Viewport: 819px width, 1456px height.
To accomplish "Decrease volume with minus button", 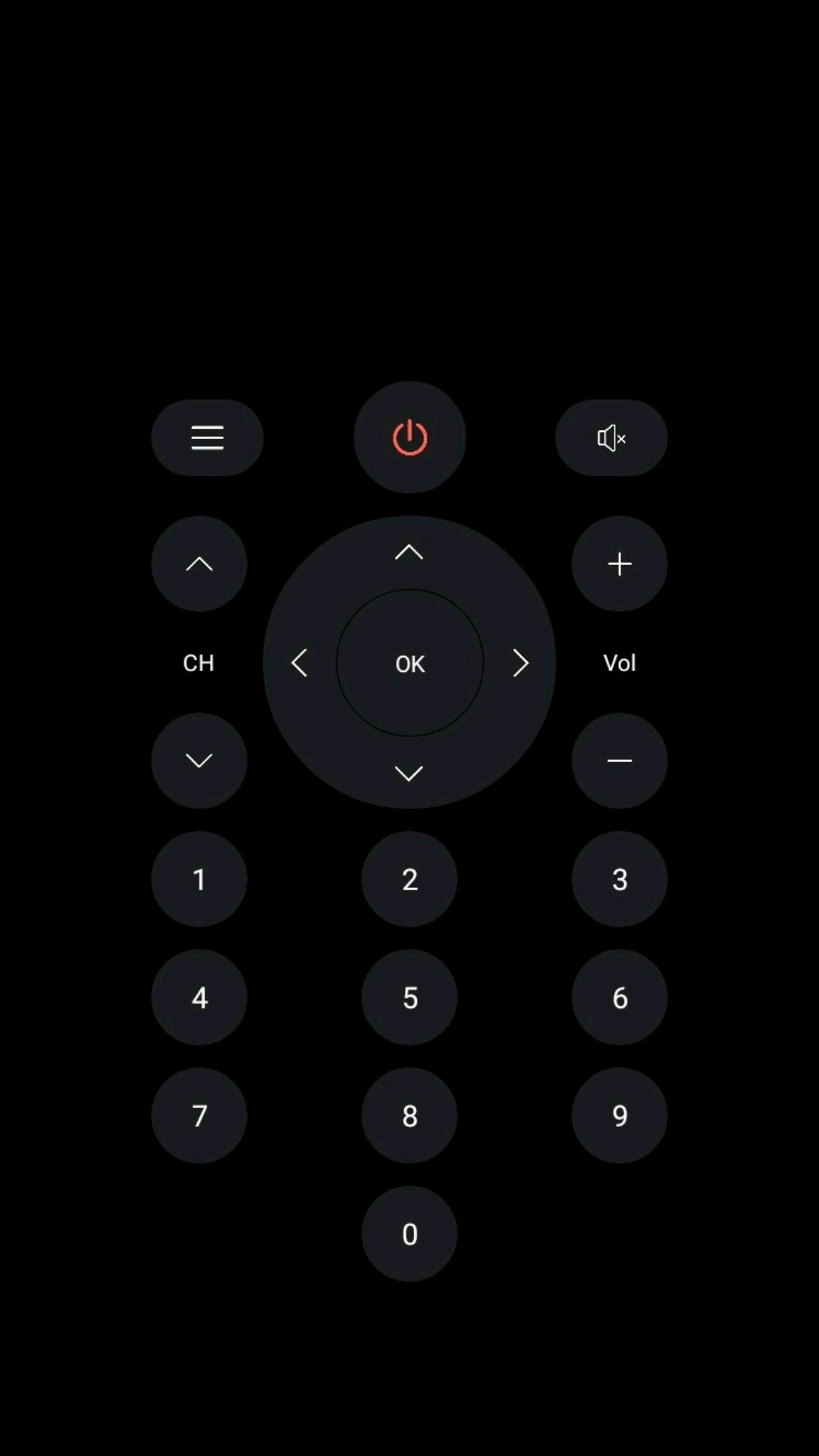I will [x=620, y=761].
